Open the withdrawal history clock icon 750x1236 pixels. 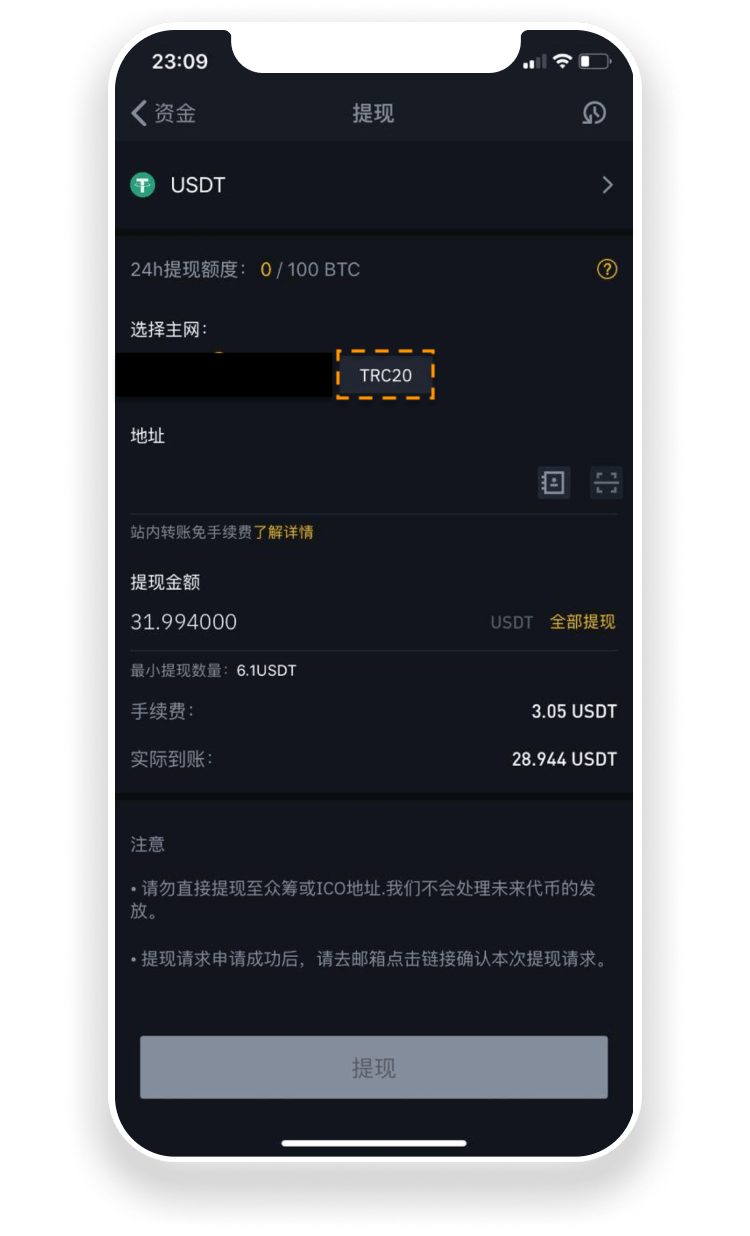point(594,113)
